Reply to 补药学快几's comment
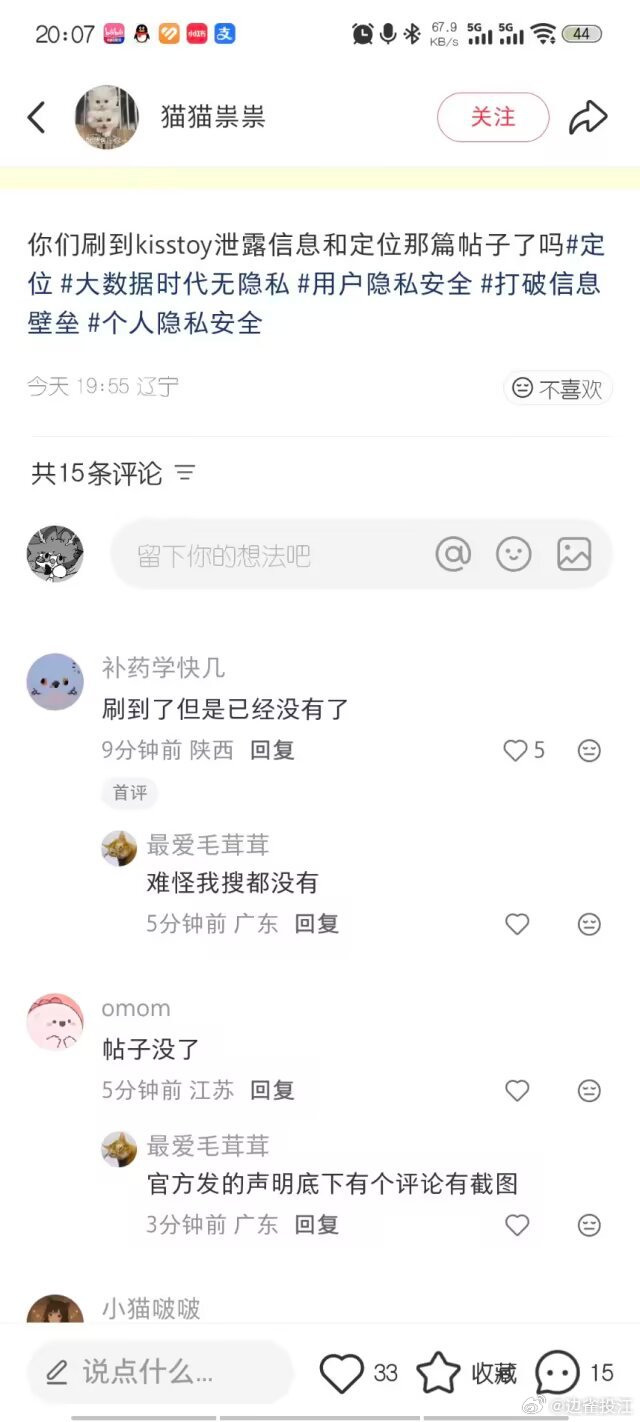The height and width of the screenshot is (1422, 640). pyautogui.click(x=272, y=750)
